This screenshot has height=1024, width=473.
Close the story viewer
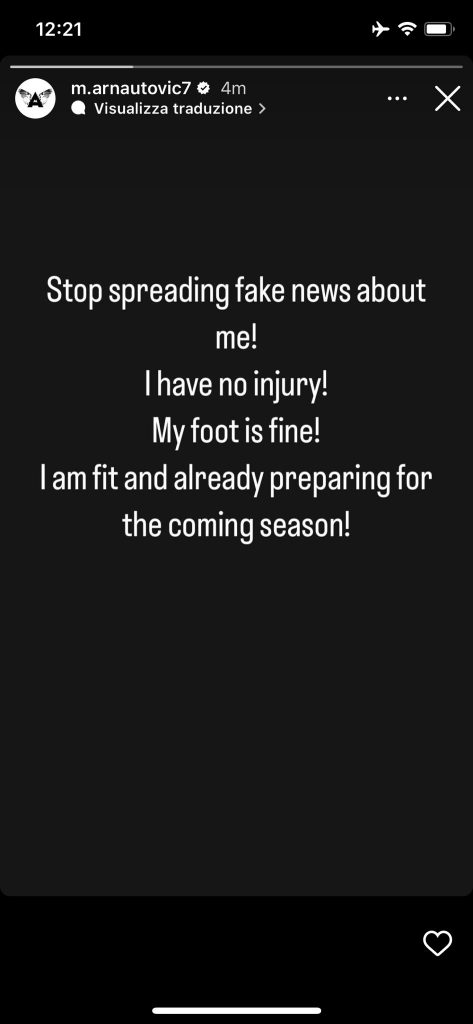click(x=448, y=99)
